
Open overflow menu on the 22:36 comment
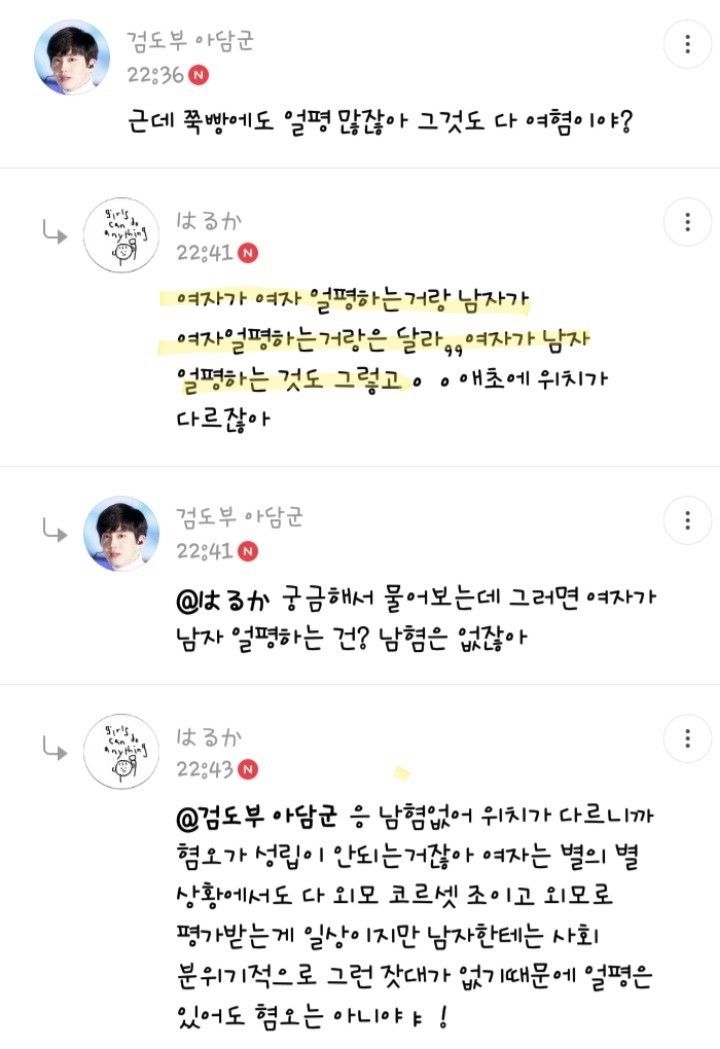687,44
